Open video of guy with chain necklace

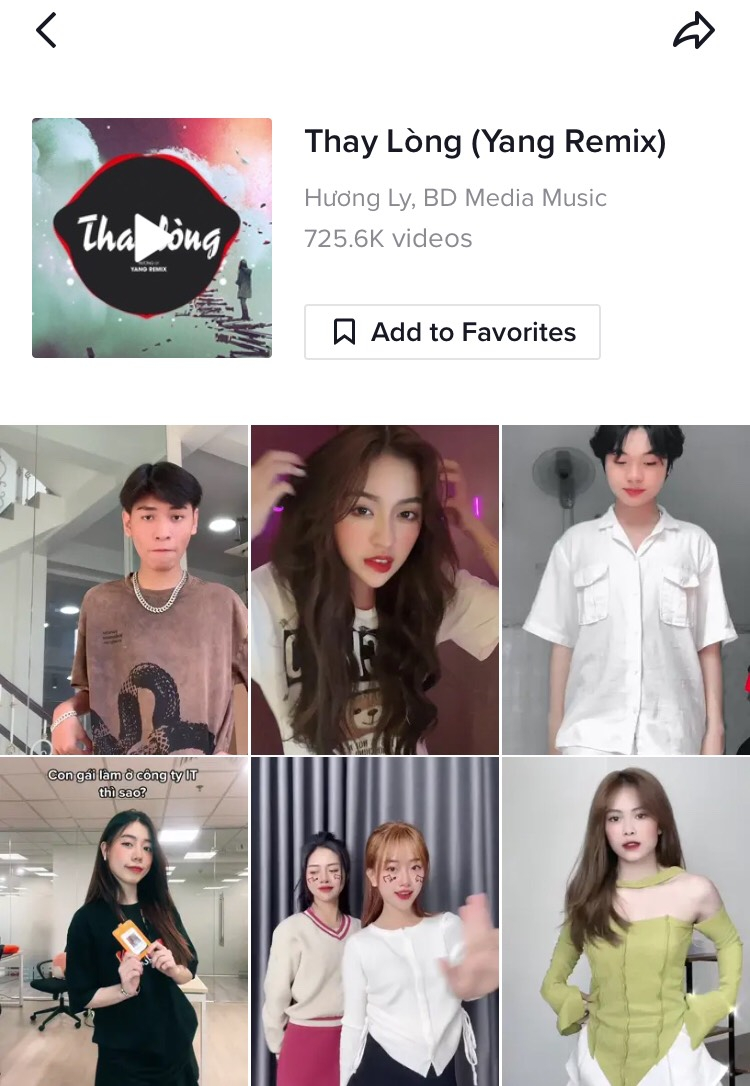coord(124,590)
